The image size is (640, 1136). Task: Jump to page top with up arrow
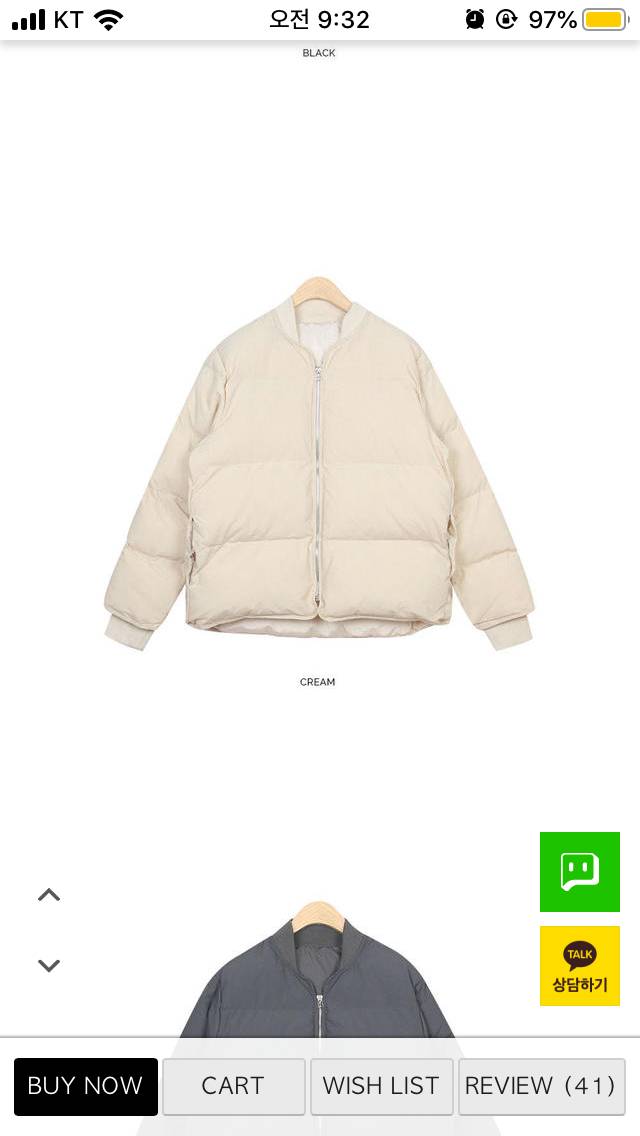(49, 895)
